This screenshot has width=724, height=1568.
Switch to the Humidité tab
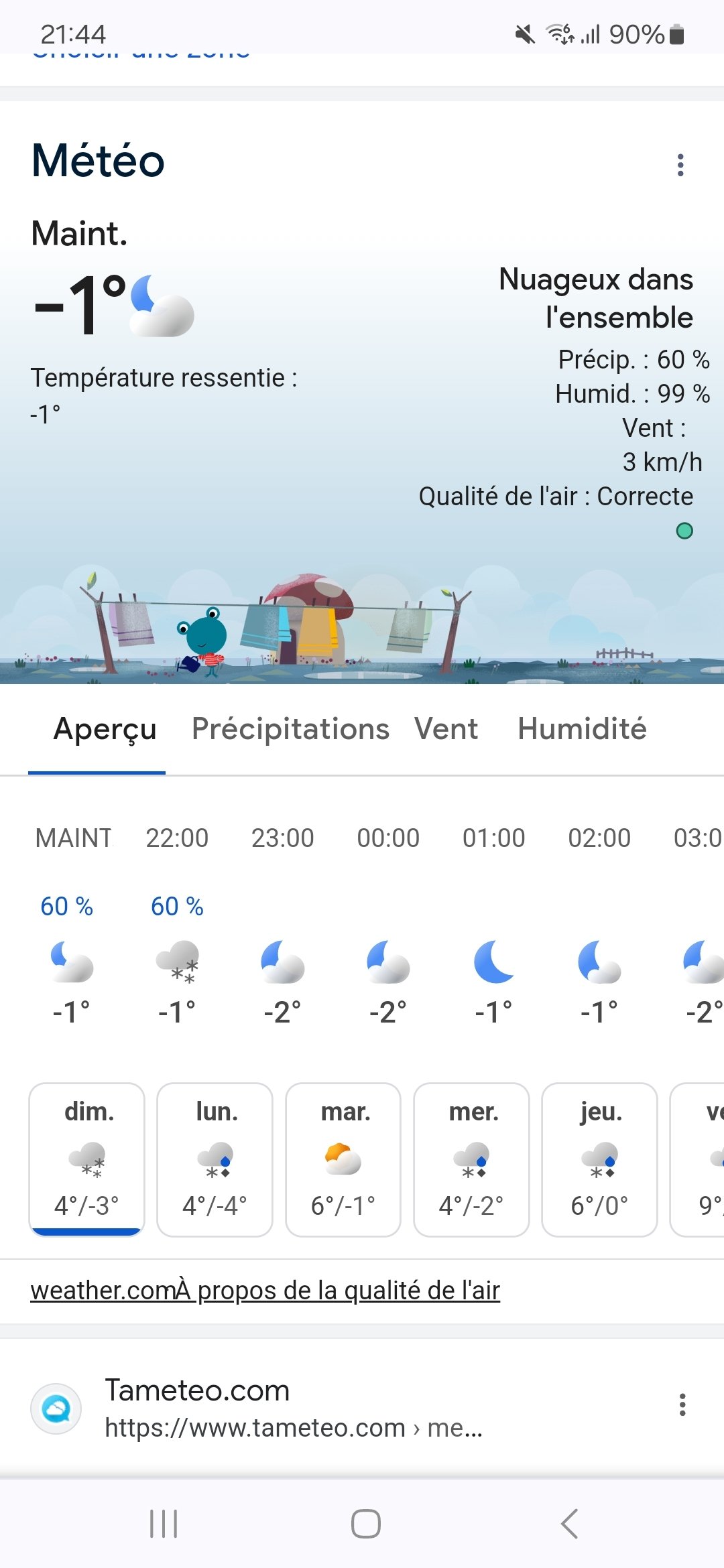[x=582, y=729]
